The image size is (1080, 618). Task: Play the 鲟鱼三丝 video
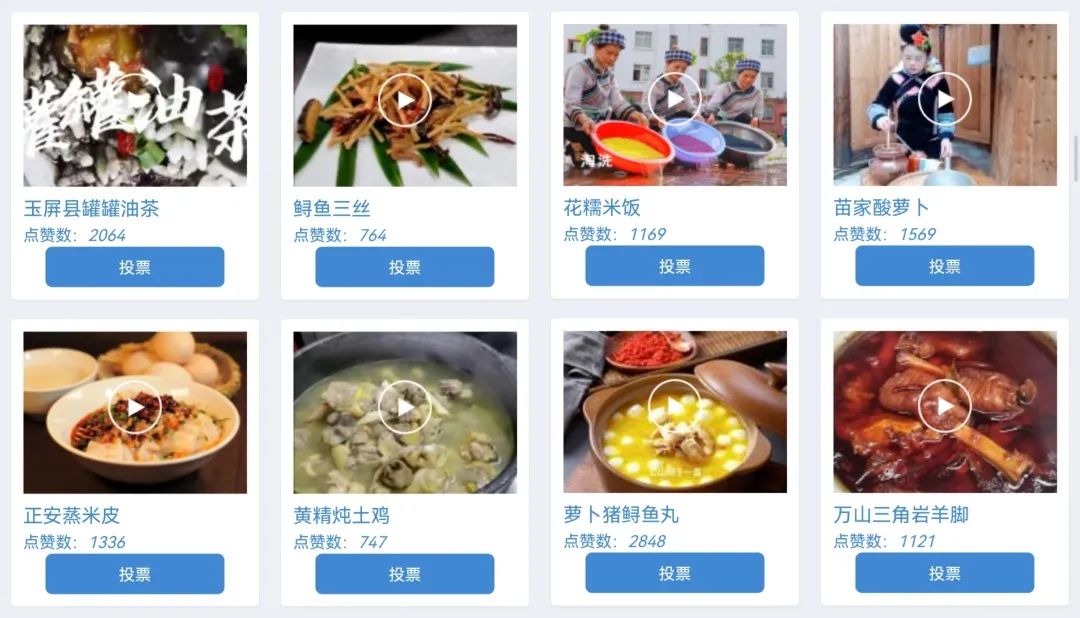pos(405,100)
